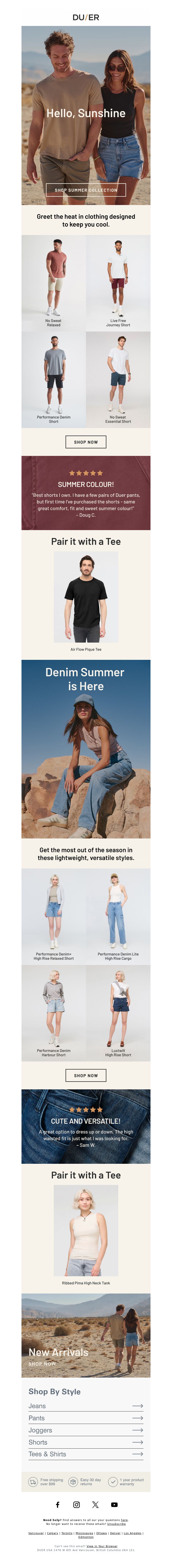This screenshot has width=172, height=1568.
Task: Go to the Pants style row
Action: (85, 1418)
